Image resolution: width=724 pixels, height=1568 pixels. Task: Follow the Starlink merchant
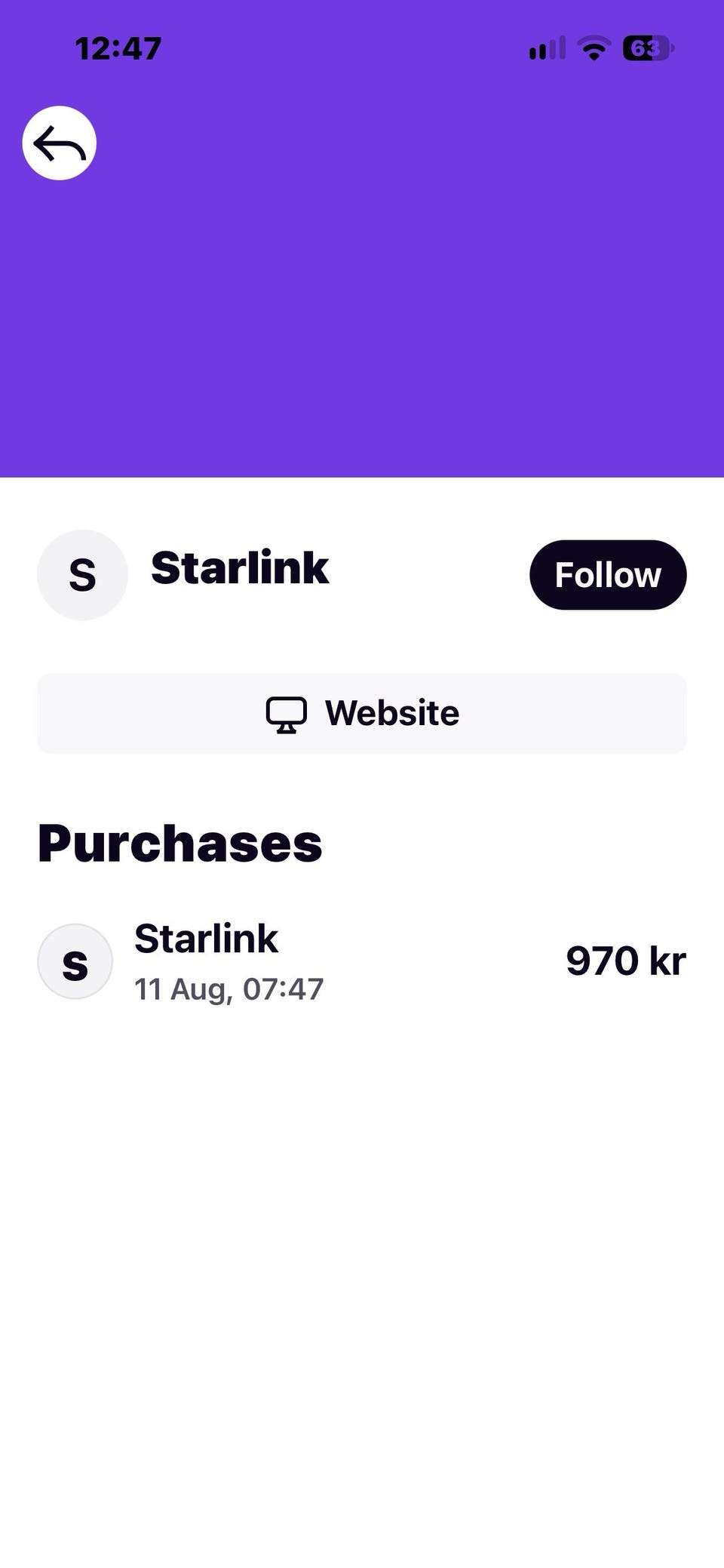point(608,575)
